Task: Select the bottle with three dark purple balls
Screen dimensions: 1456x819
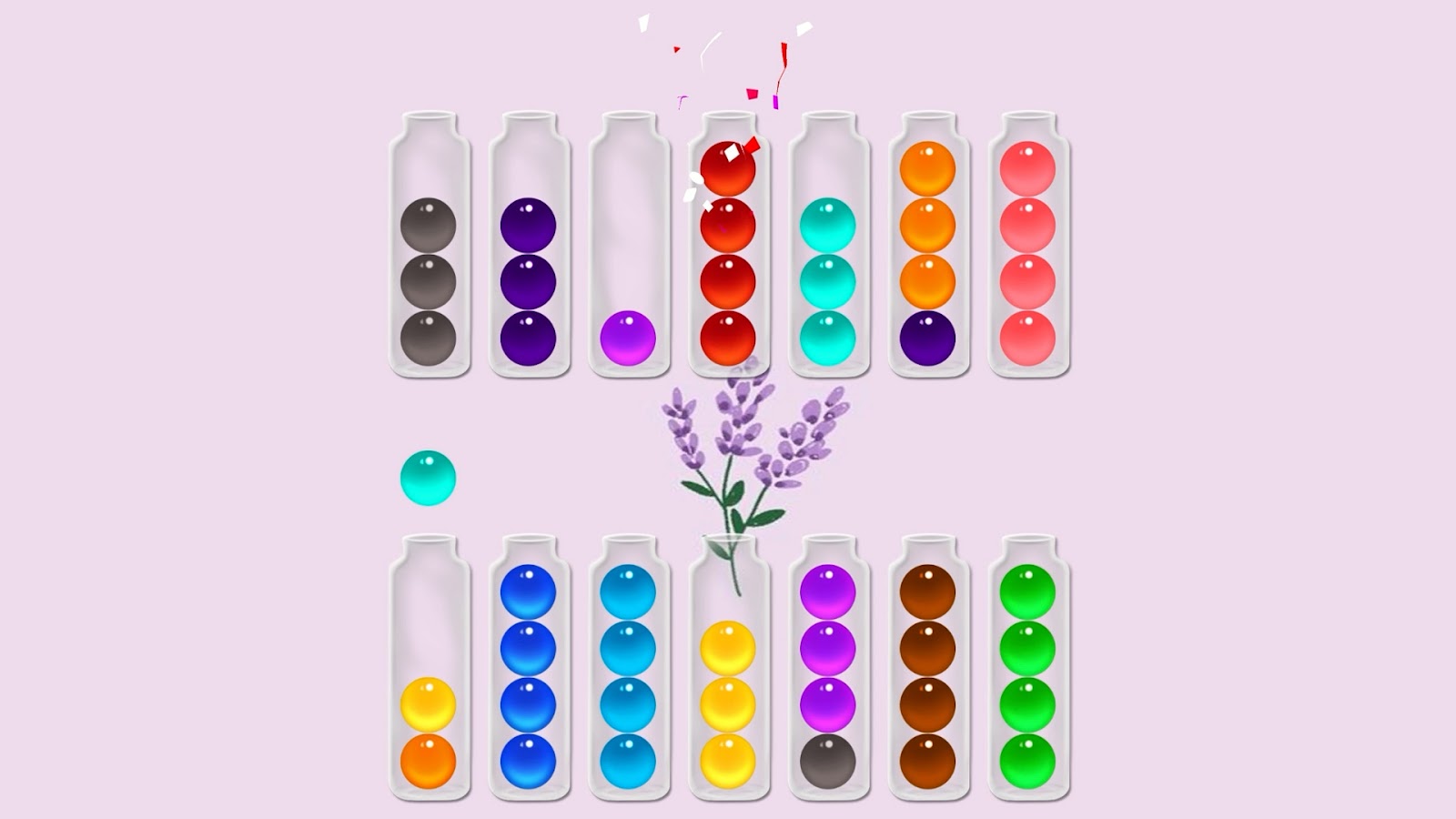Action: pyautogui.click(x=529, y=244)
